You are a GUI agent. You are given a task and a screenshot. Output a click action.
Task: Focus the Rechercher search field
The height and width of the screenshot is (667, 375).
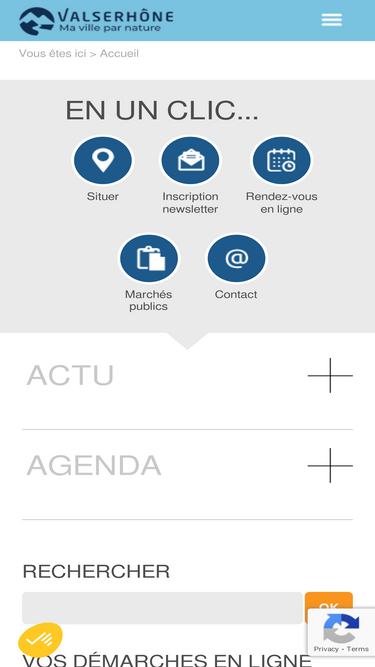[162, 608]
